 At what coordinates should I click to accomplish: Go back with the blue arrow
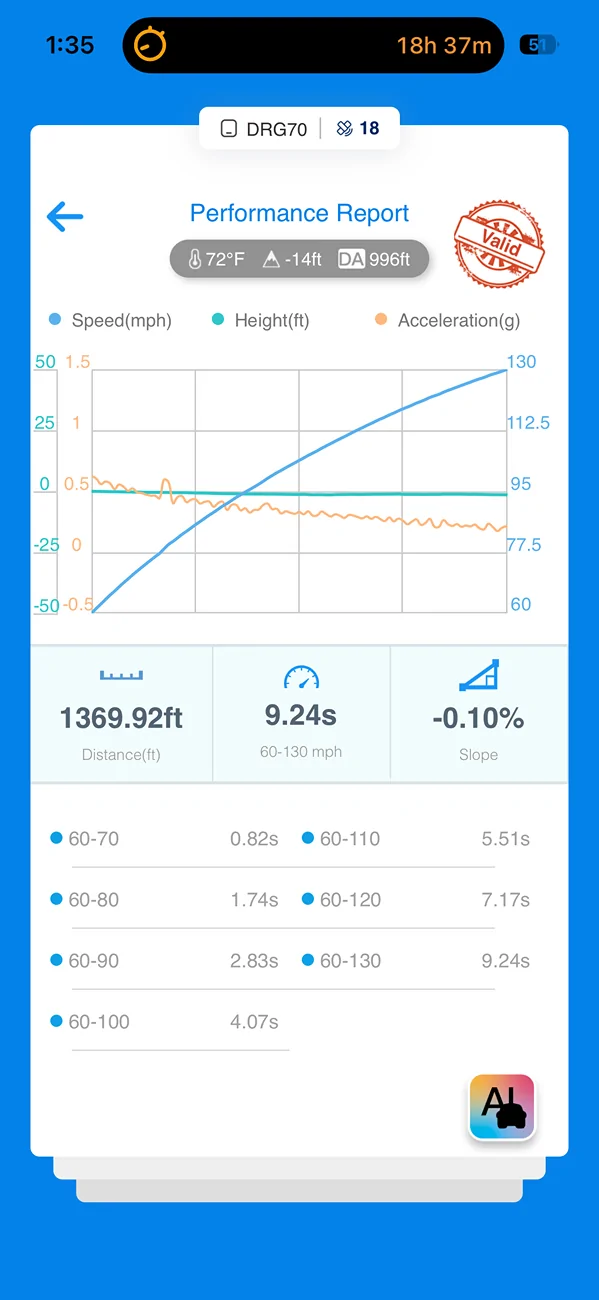(65, 216)
